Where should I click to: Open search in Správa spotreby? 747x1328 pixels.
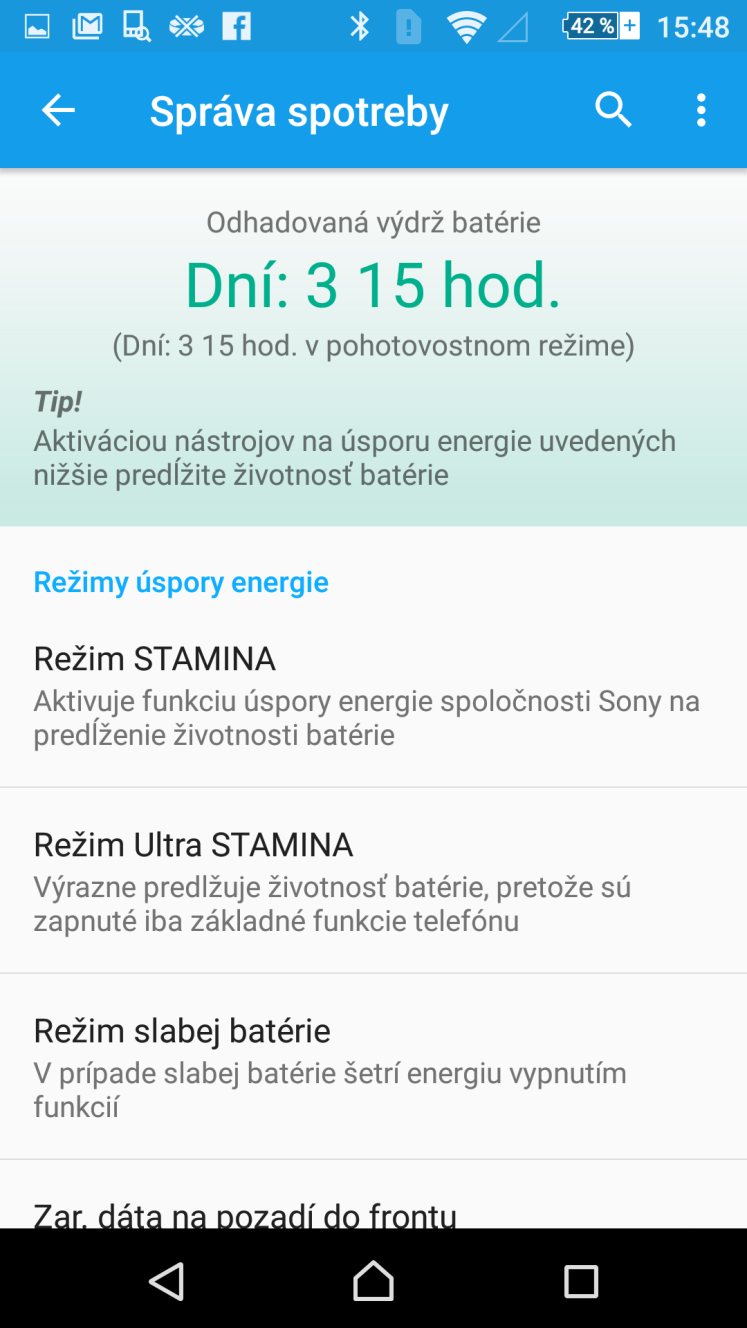point(613,110)
